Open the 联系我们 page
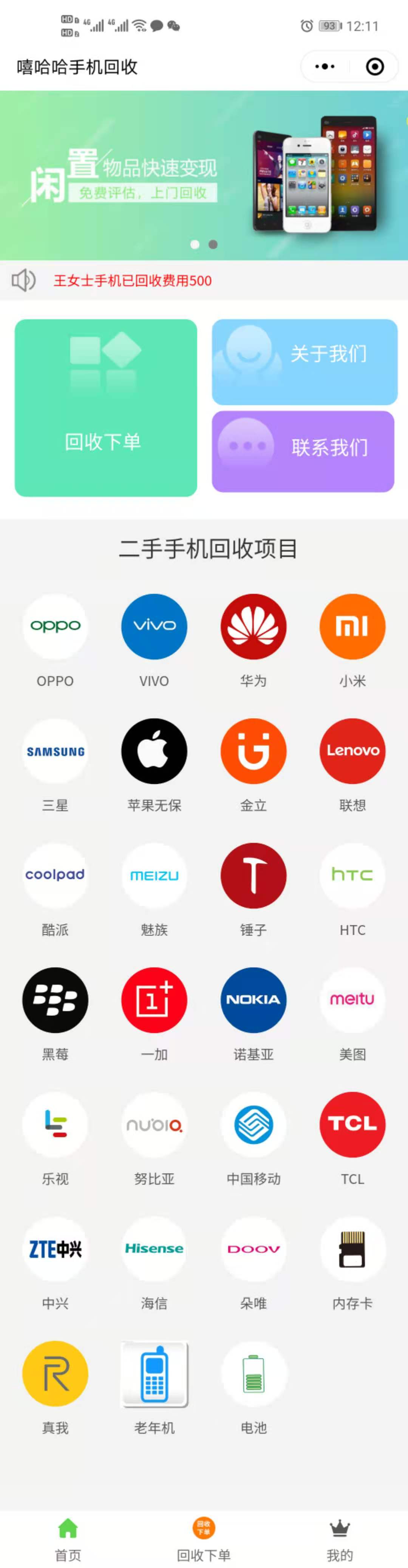Image resolution: width=408 pixels, height=1568 pixels. (303, 451)
